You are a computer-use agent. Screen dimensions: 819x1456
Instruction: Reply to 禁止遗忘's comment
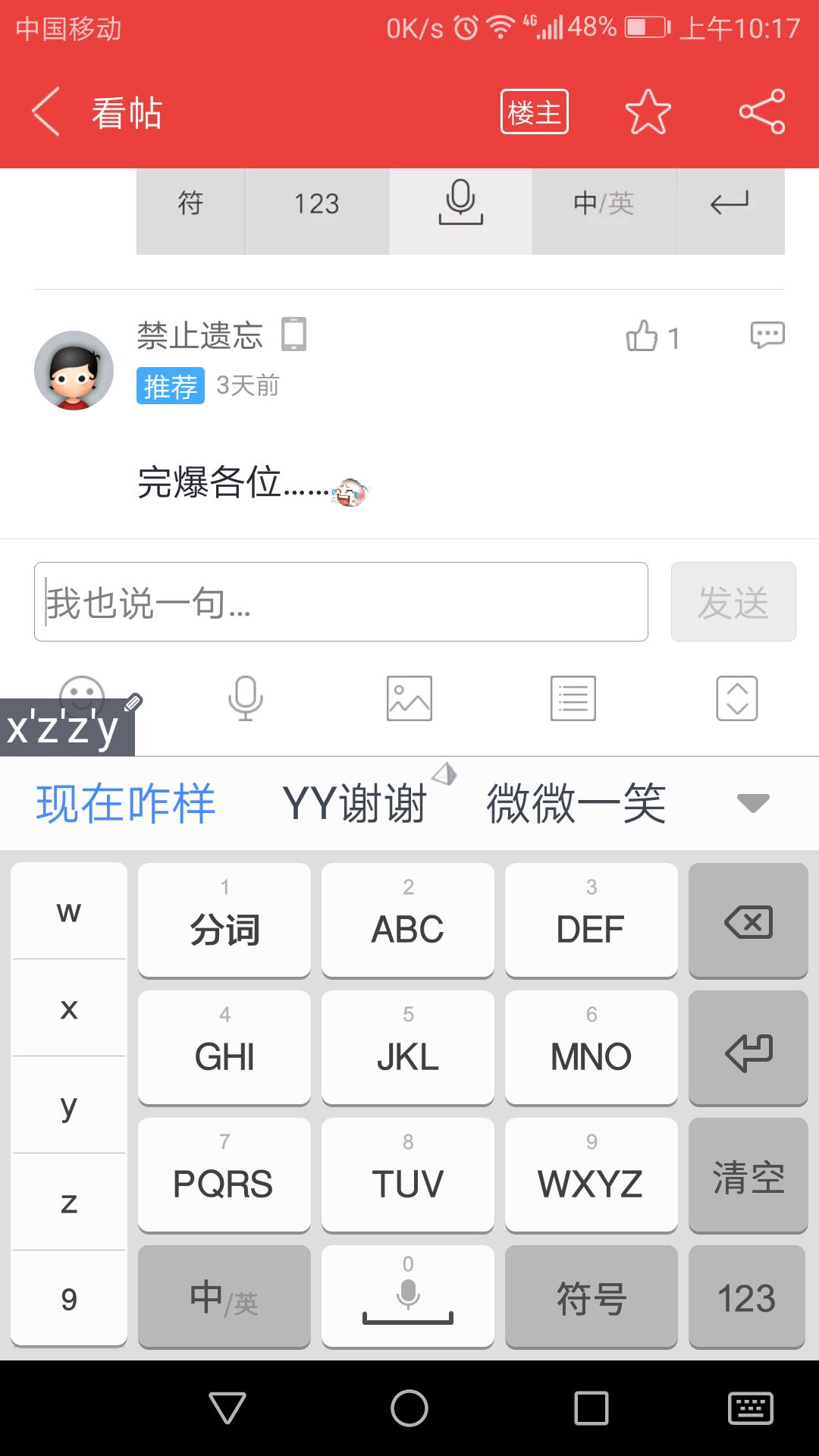[767, 334]
